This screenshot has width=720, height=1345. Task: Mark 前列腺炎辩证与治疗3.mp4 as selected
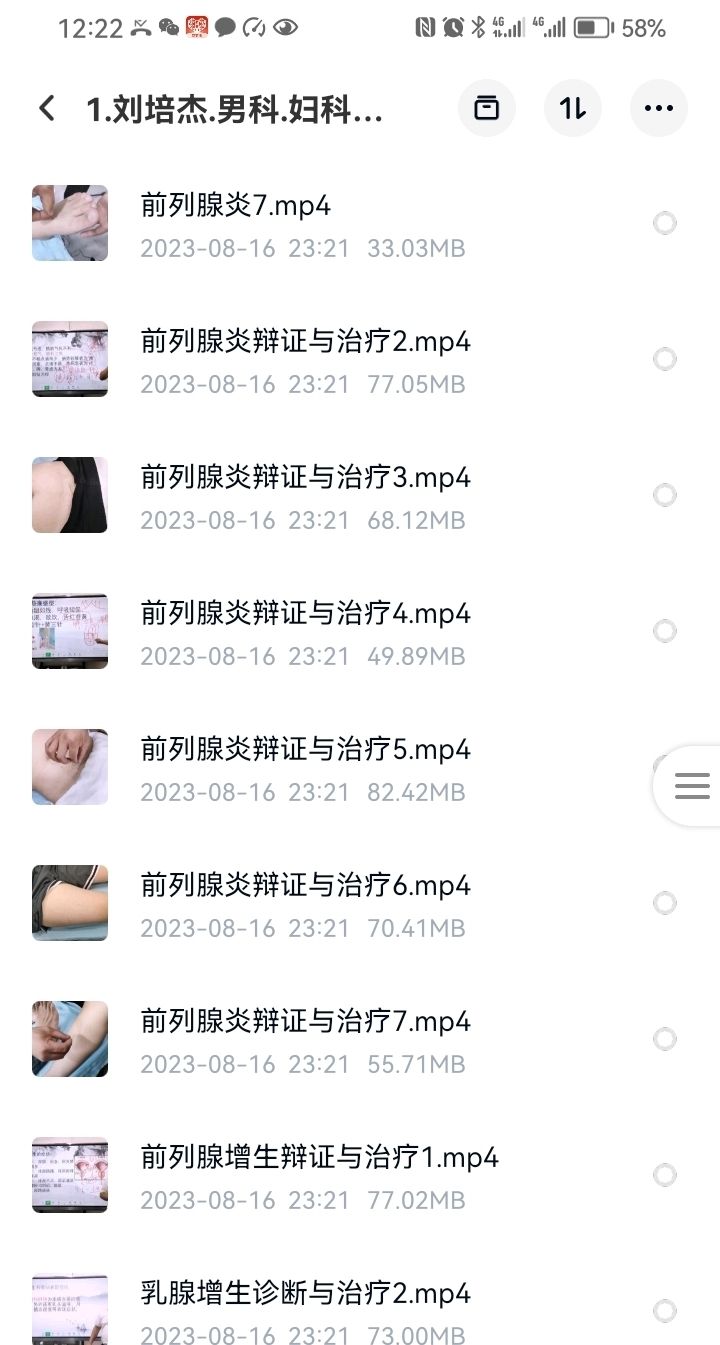(665, 495)
